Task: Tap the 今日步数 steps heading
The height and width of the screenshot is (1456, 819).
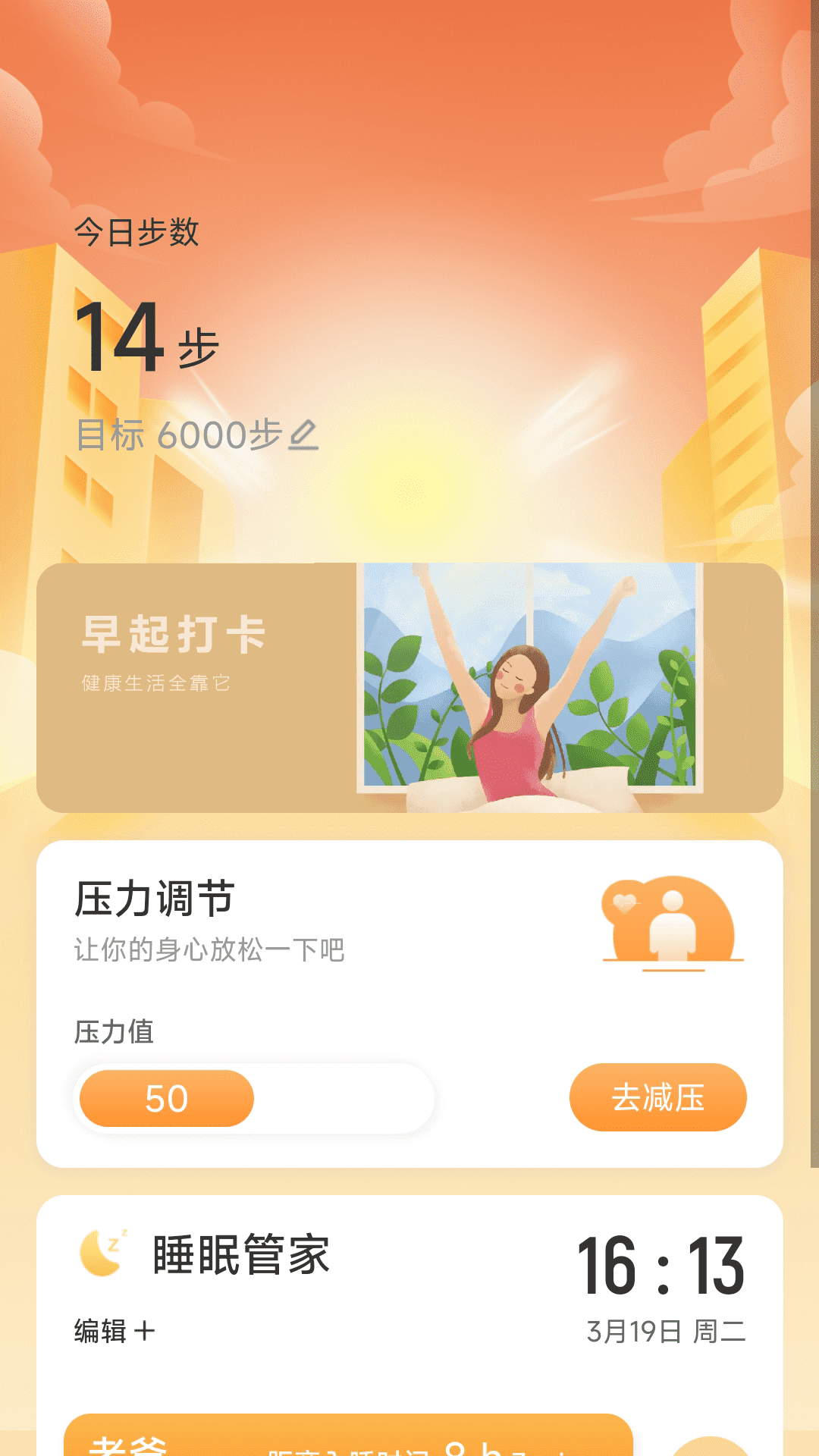Action: (x=139, y=233)
